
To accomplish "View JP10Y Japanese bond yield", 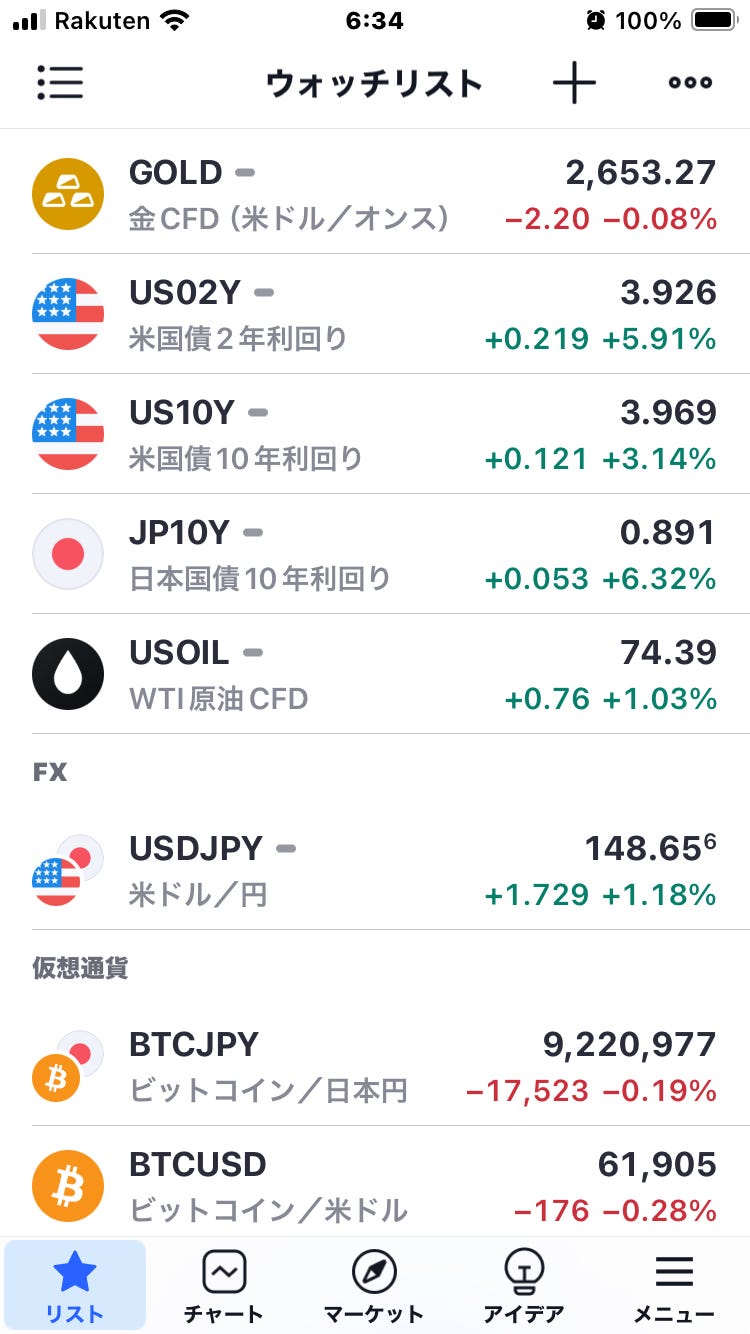I will click(375, 554).
